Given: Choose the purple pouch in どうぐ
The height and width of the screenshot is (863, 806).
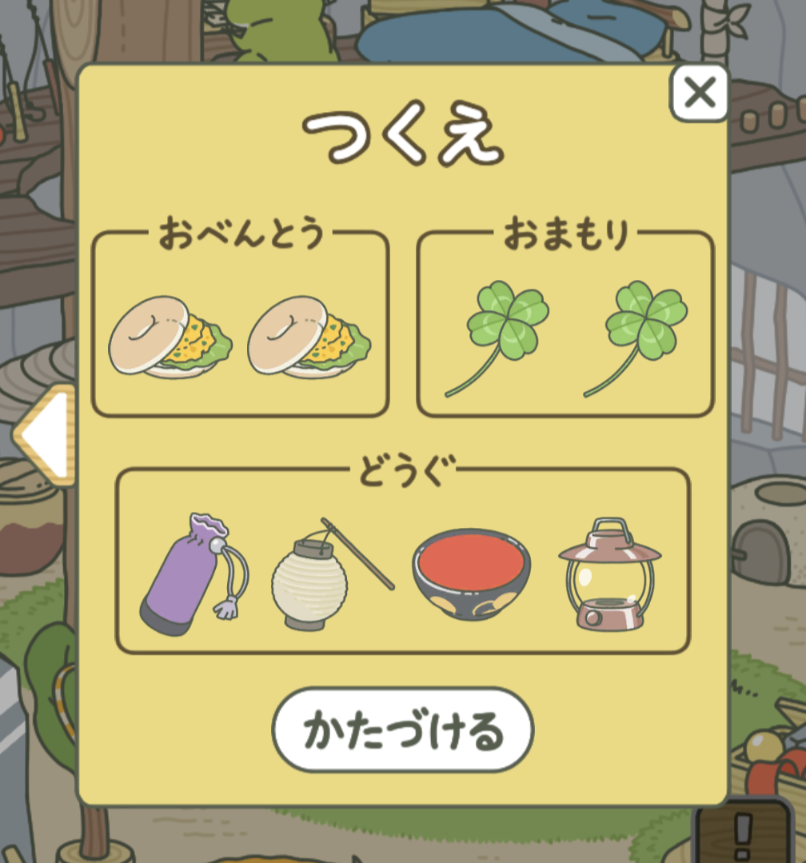Looking at the screenshot, I should click(x=192, y=573).
